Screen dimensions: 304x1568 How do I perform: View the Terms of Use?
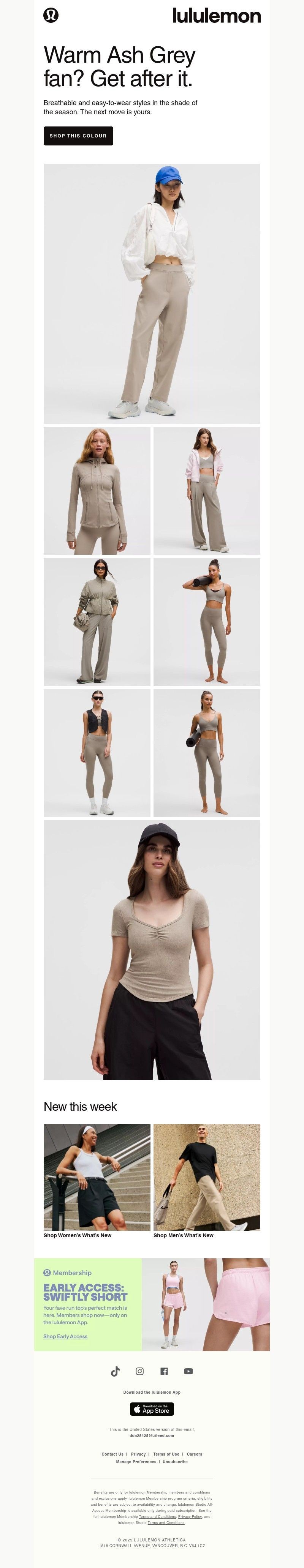tap(166, 1454)
